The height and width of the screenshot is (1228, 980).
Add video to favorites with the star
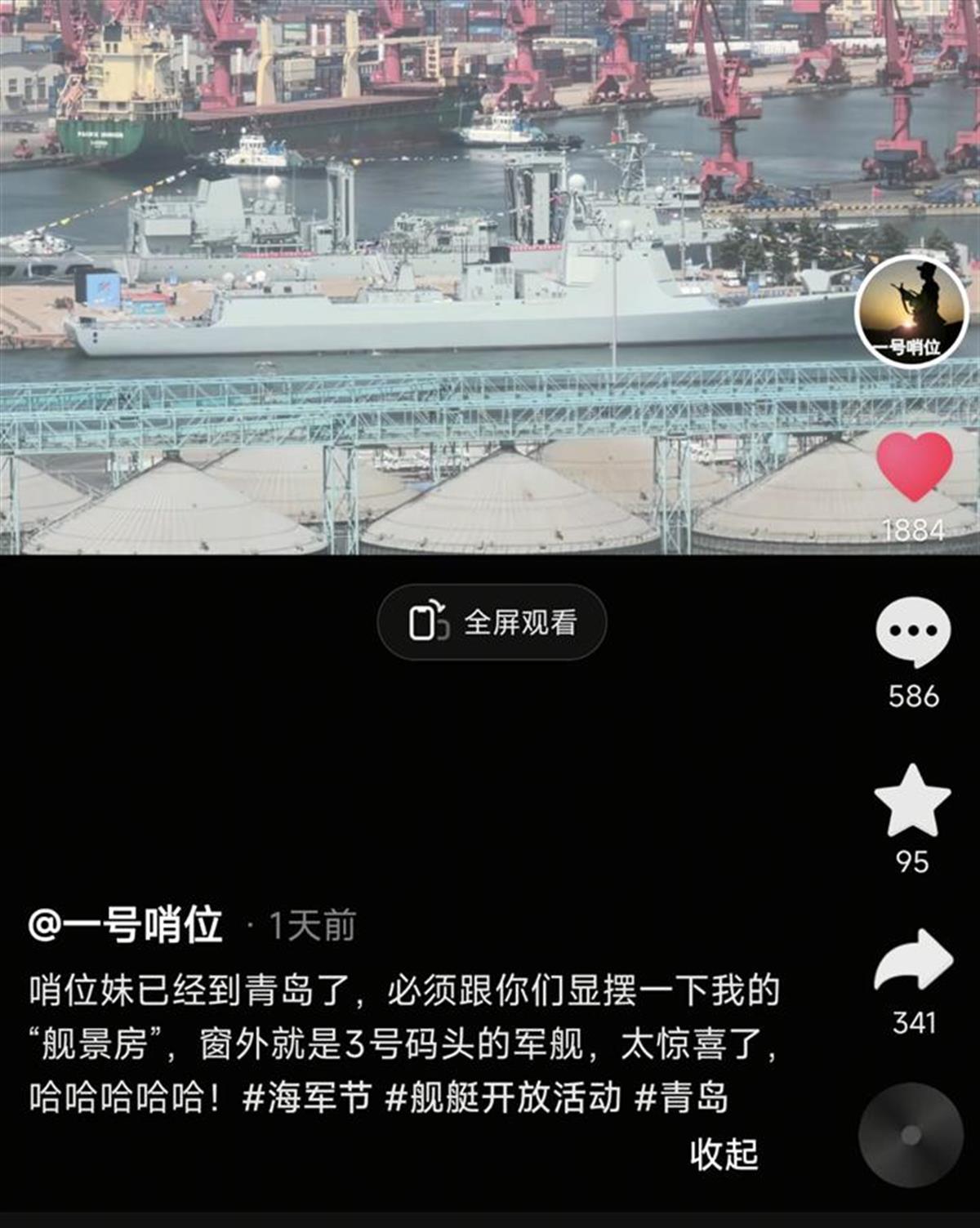coord(912,801)
